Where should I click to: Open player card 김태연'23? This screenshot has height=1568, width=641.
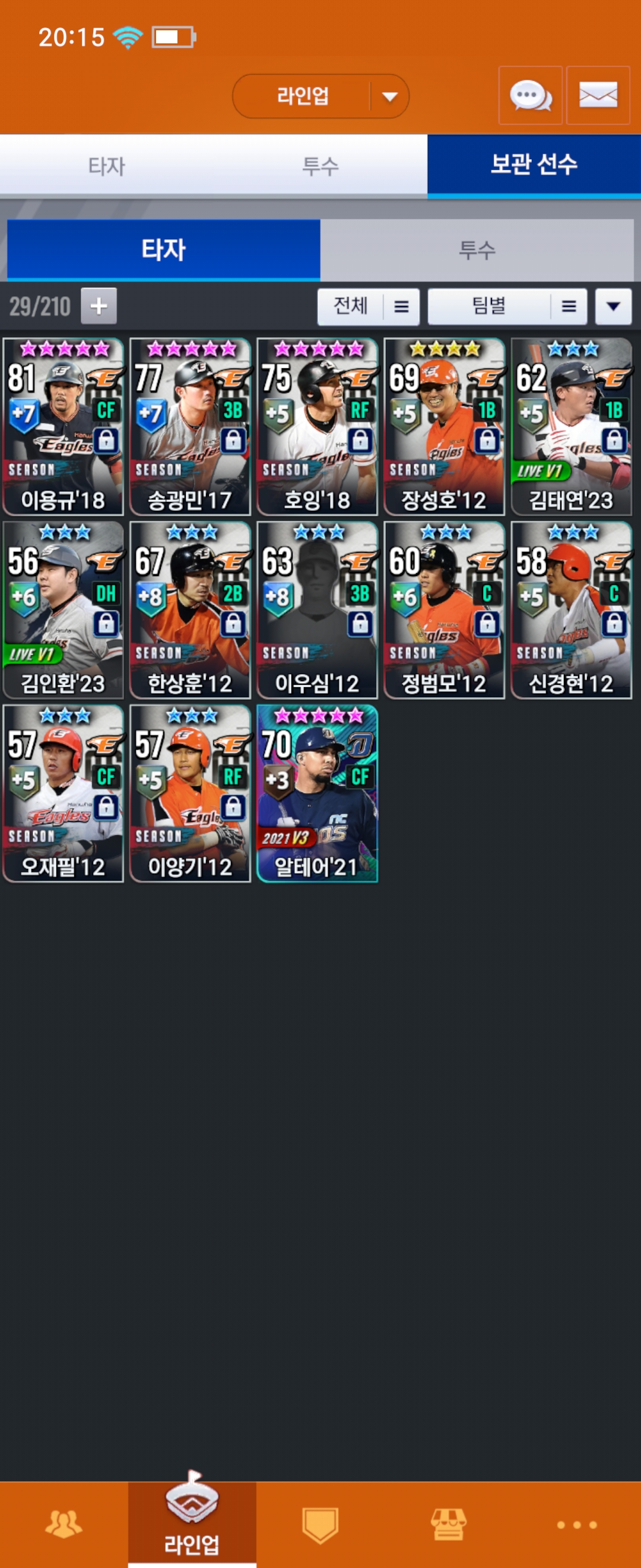coord(572,426)
